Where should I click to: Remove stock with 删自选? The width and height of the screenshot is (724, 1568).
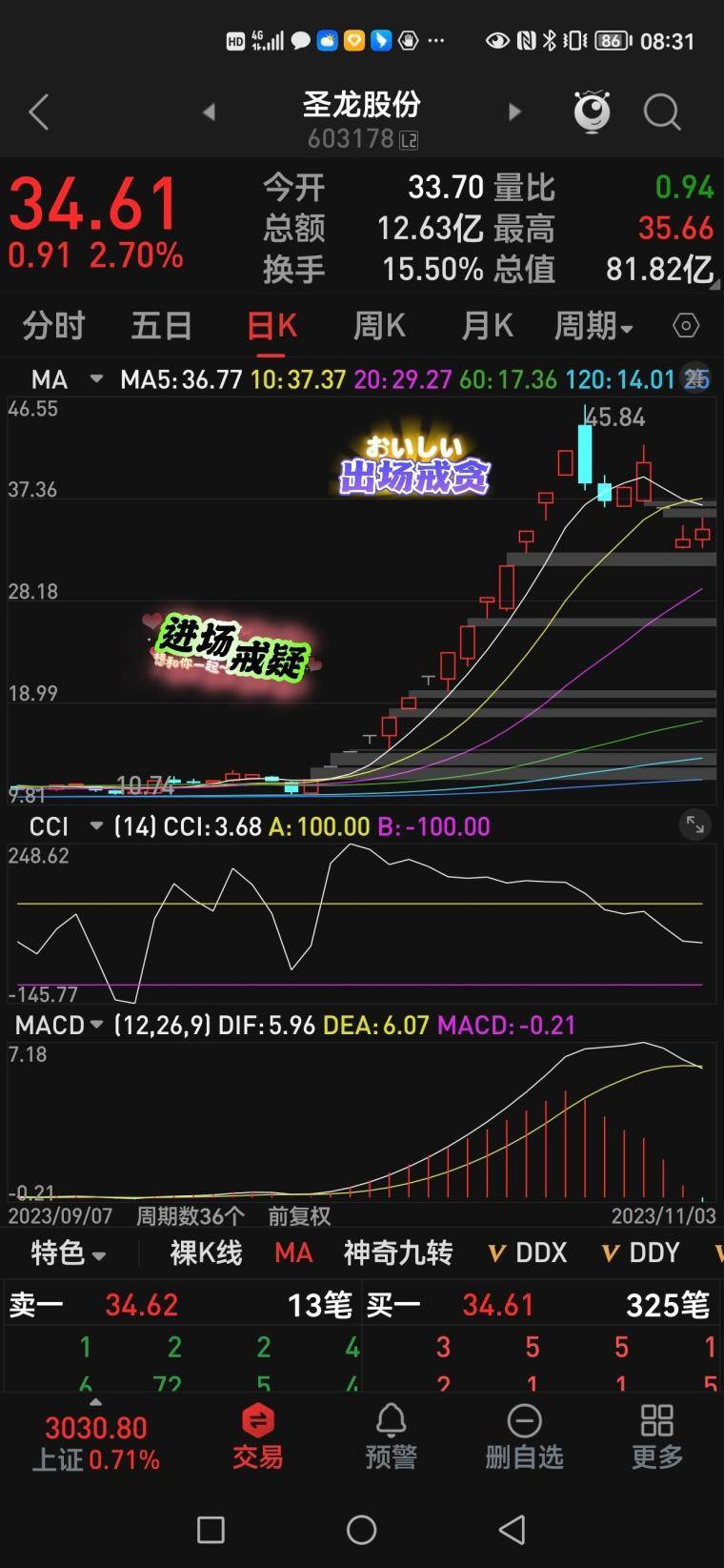[524, 1436]
